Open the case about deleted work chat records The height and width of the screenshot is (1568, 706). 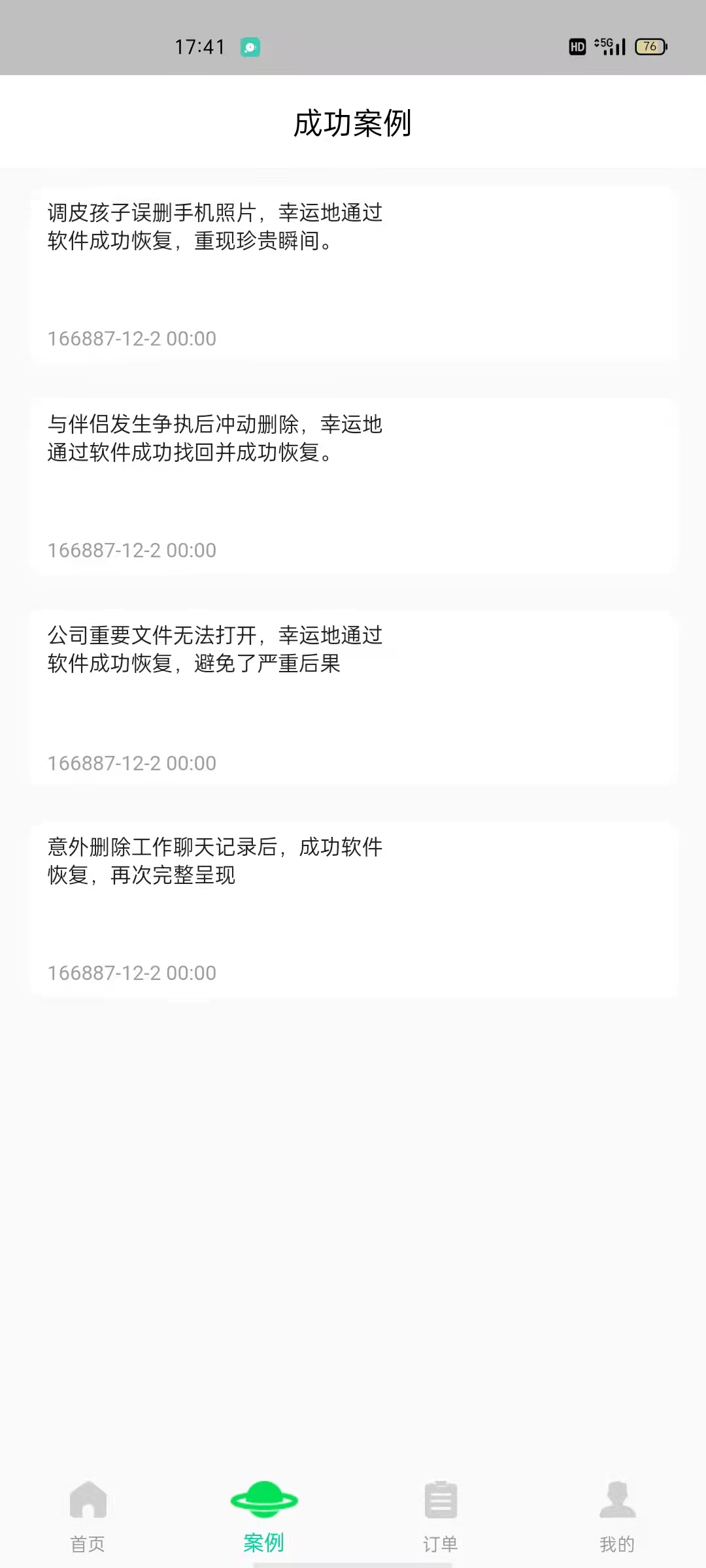353,909
